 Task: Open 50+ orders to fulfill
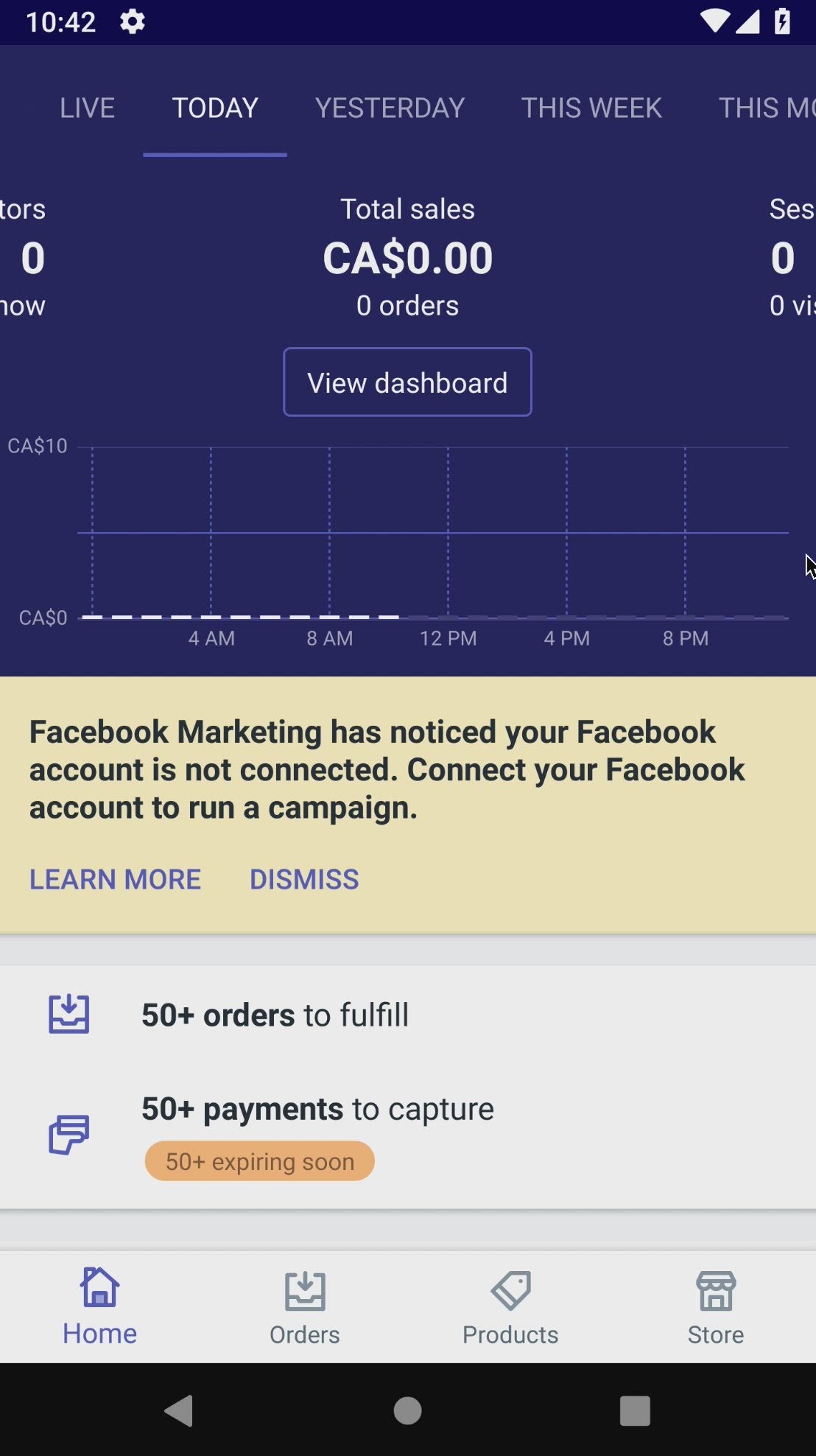click(275, 1015)
